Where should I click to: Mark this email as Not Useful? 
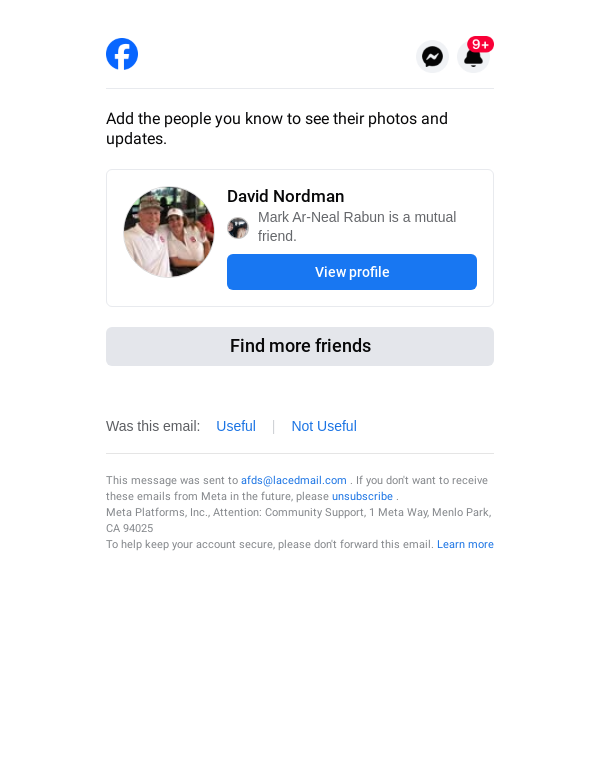(x=323, y=426)
